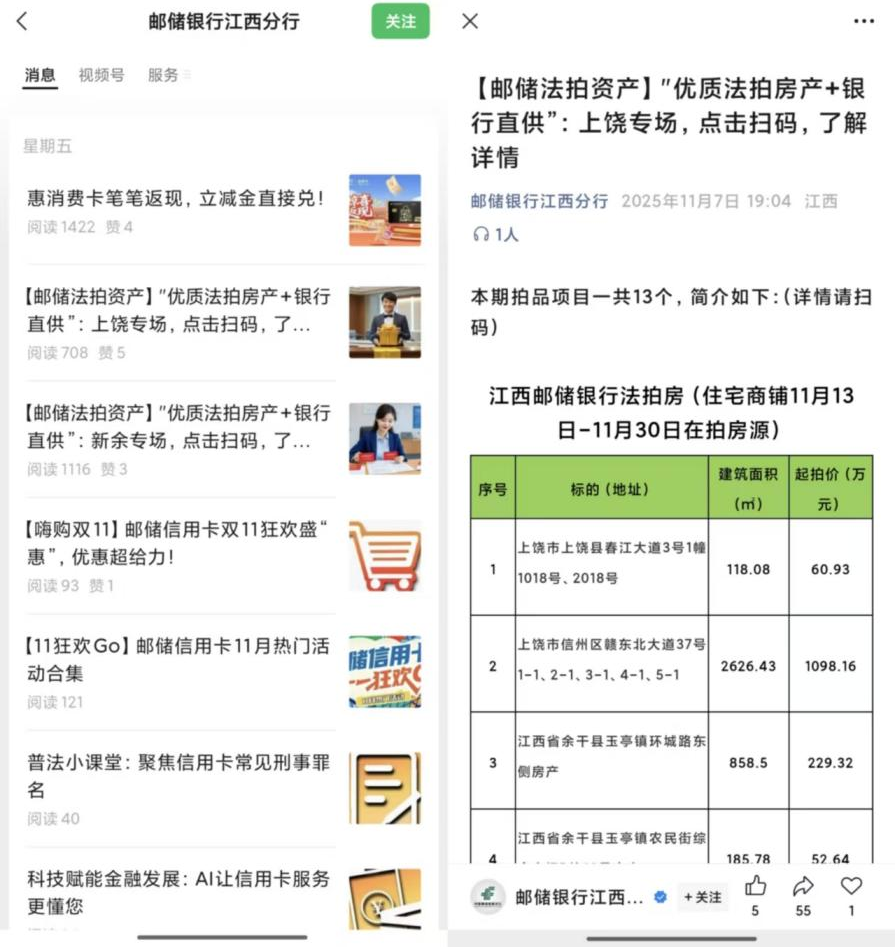Share the article via the arrow icon
895x948 pixels.
coord(803,886)
